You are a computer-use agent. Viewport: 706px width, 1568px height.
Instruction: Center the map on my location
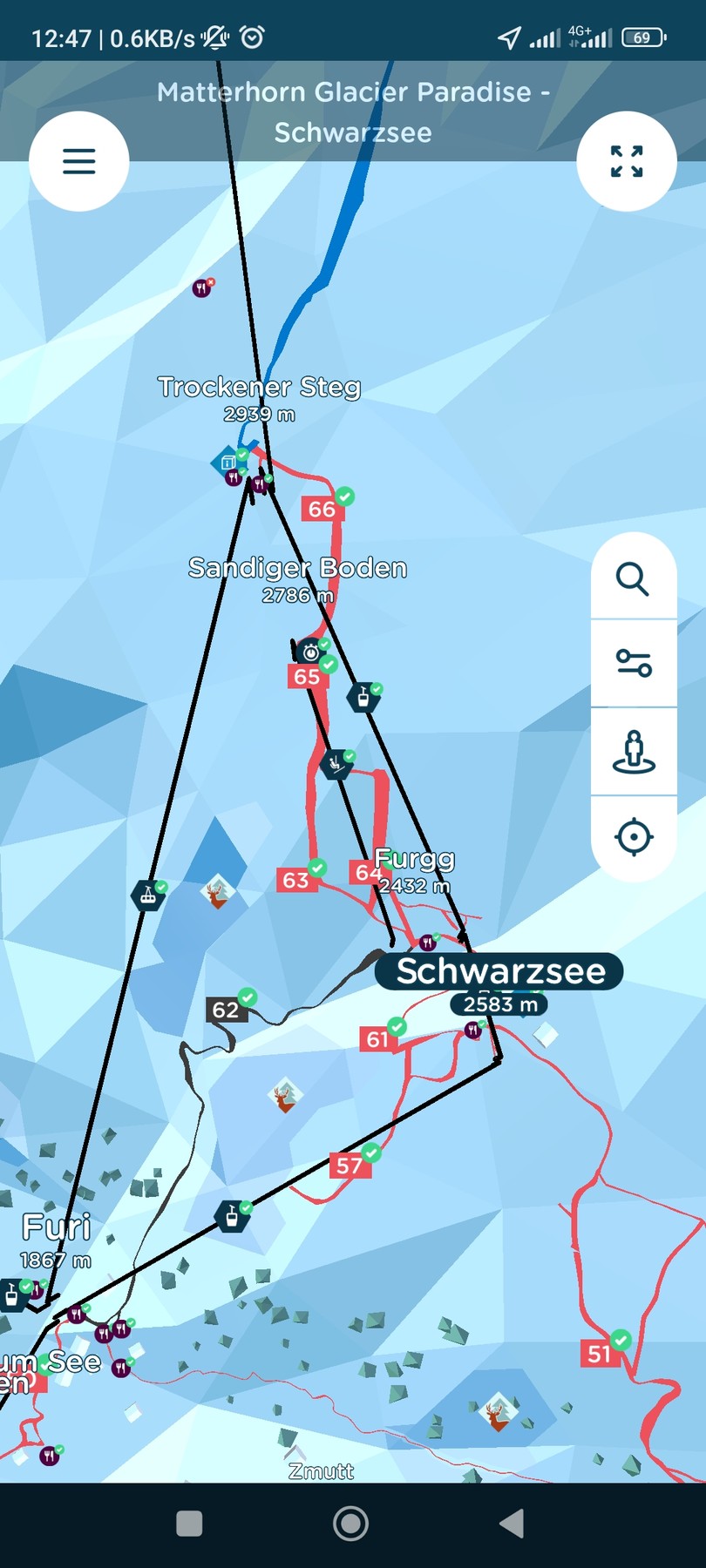click(633, 837)
